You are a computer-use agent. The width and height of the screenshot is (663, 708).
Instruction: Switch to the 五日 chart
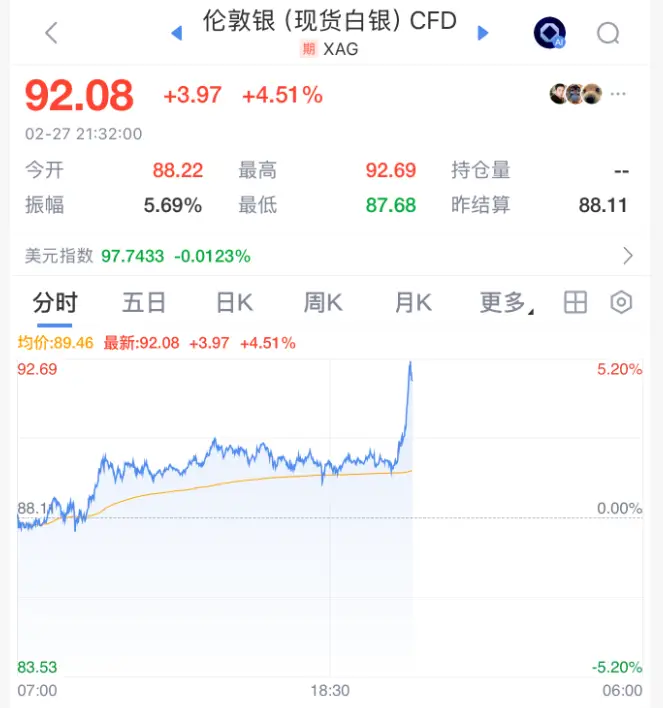[144, 303]
